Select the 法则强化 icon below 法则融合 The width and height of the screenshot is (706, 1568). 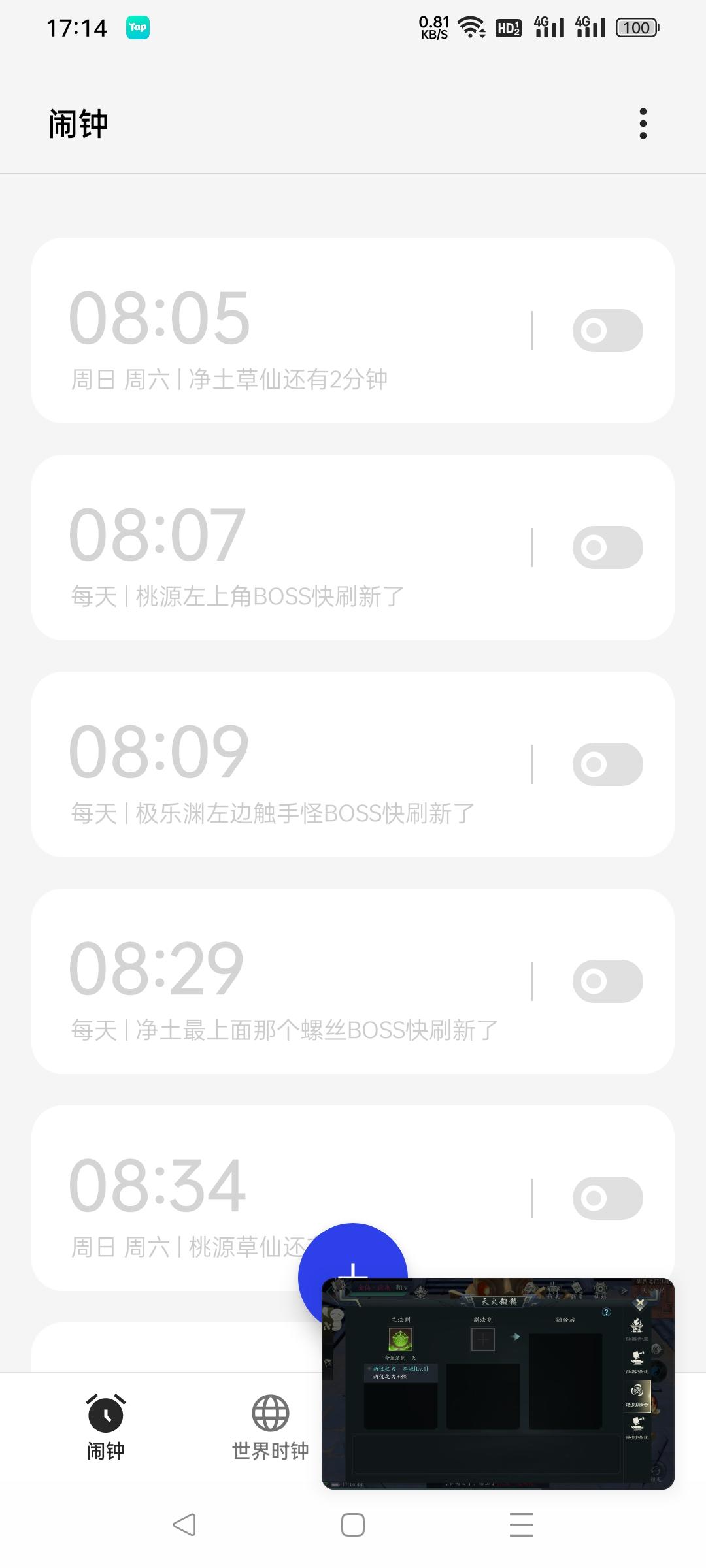[638, 1424]
